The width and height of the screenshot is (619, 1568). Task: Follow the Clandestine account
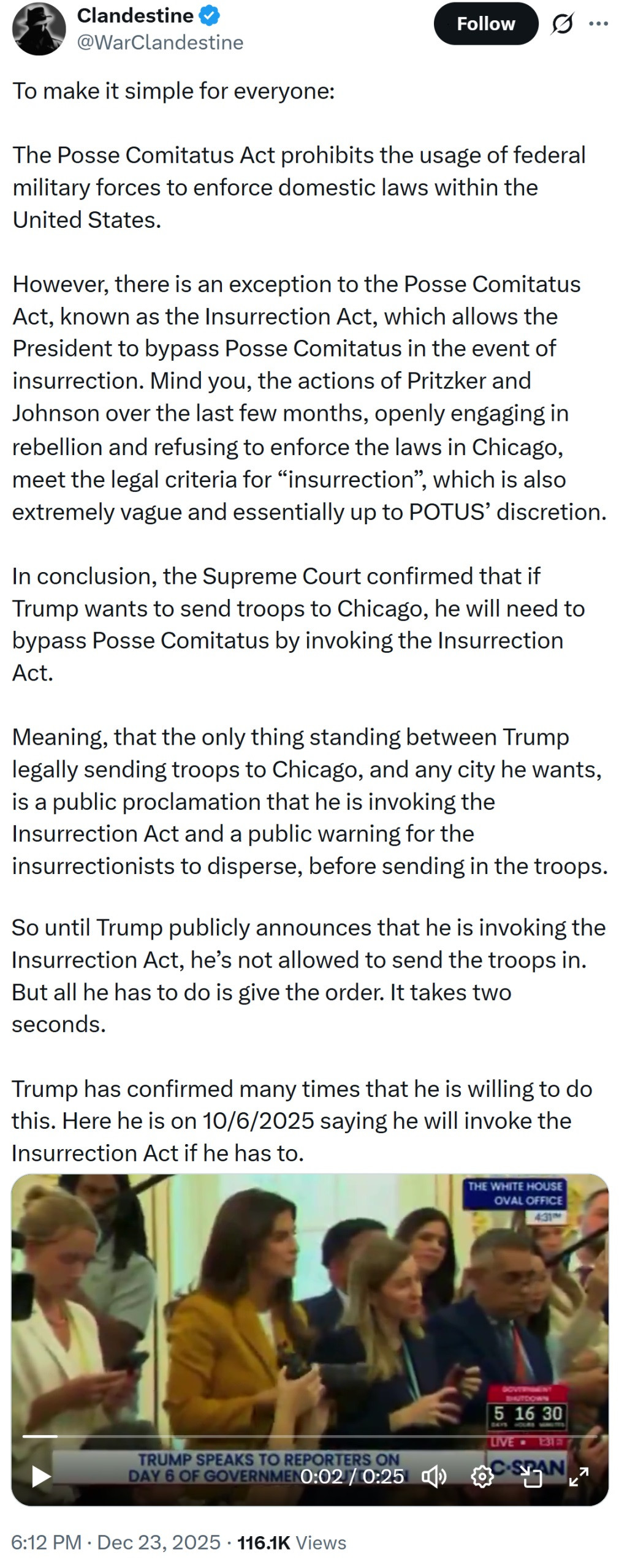tap(485, 24)
